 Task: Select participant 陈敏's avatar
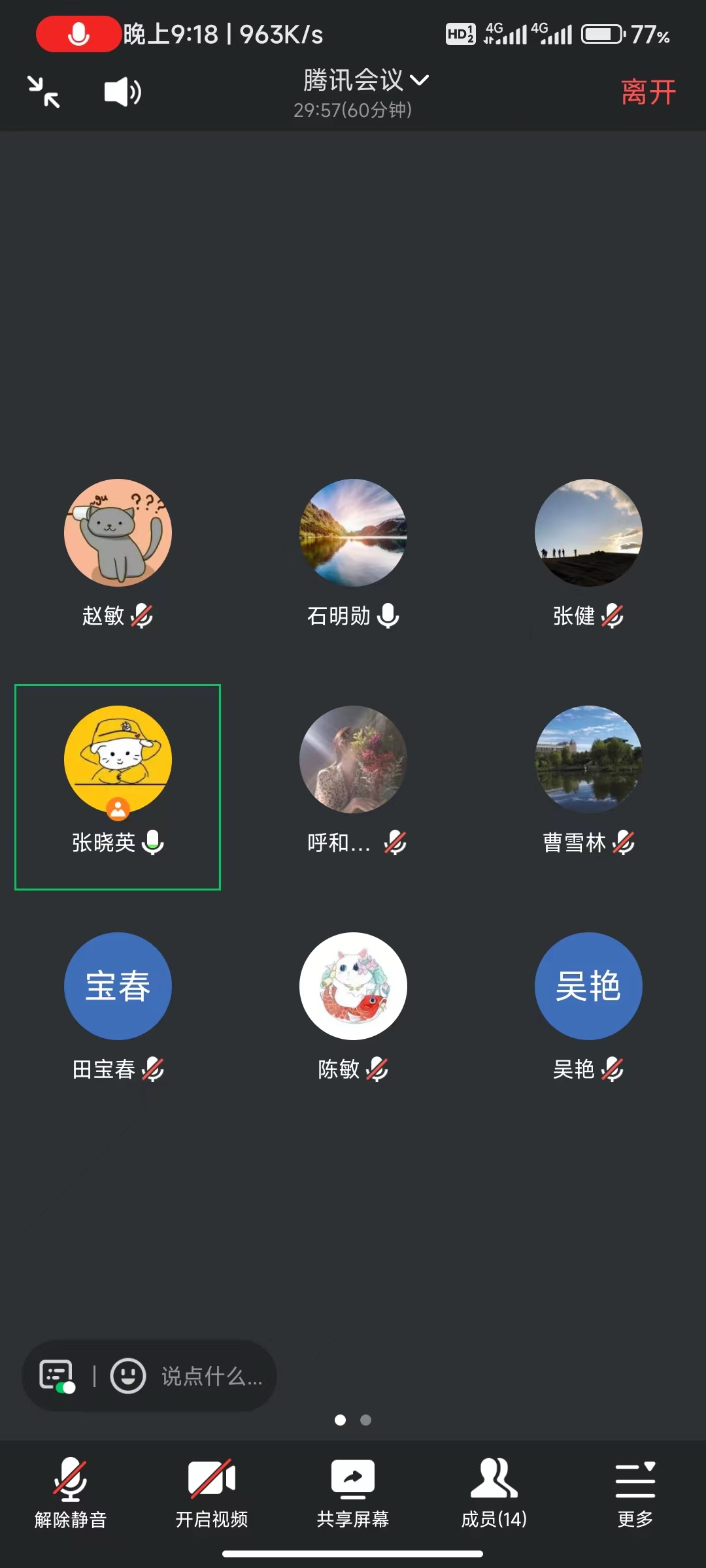(x=353, y=986)
